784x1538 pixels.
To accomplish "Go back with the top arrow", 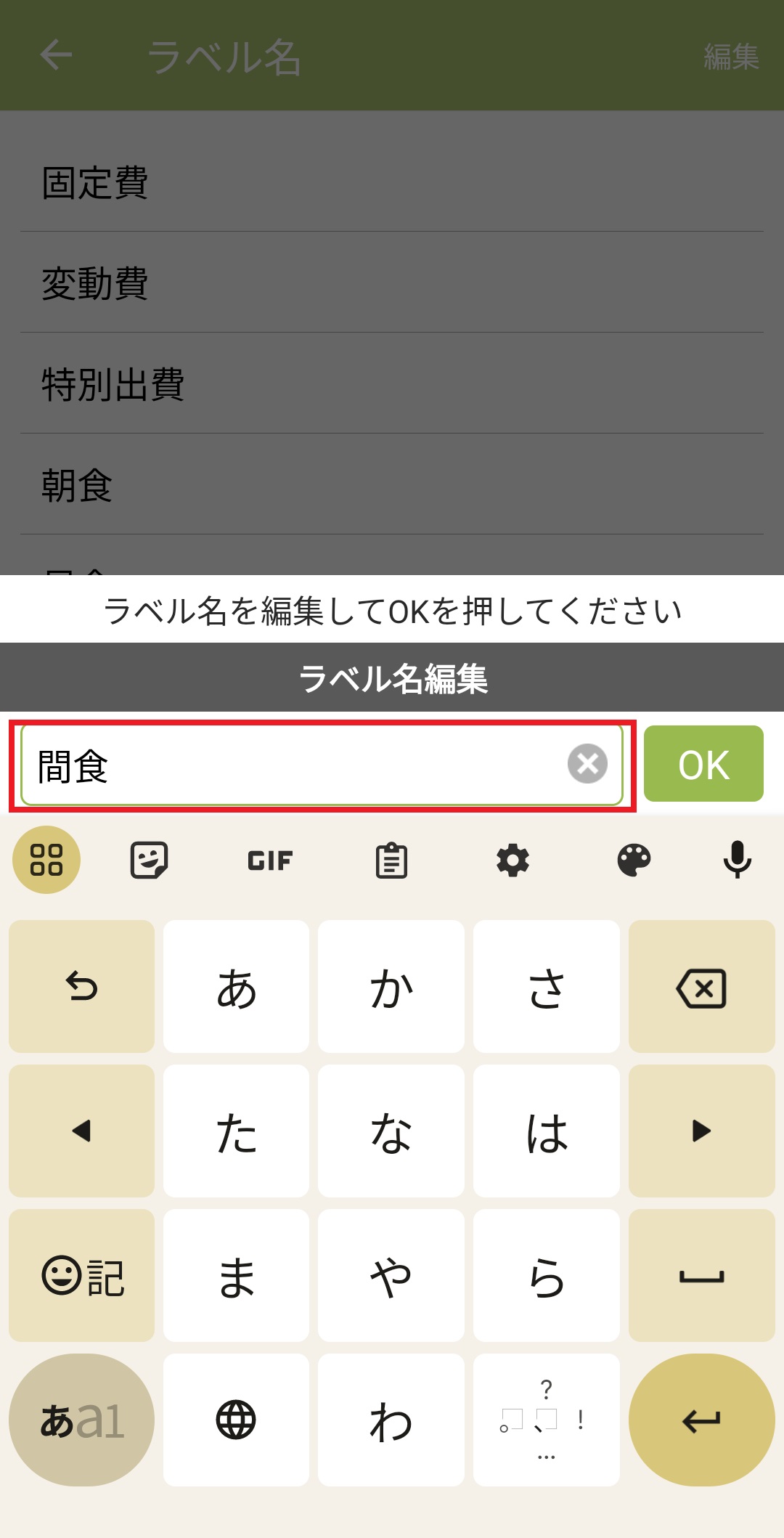I will [56, 55].
